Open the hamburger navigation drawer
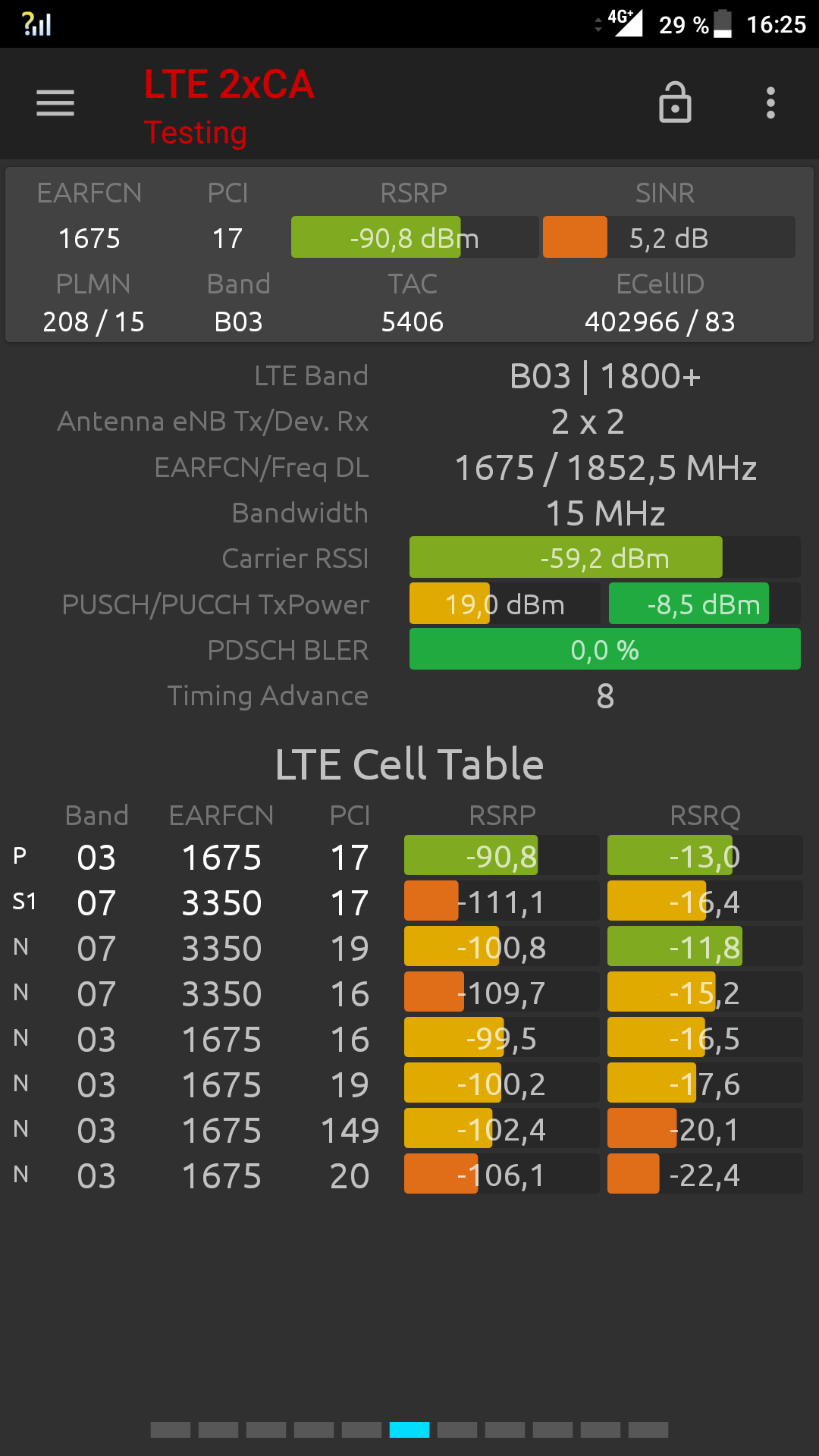The width and height of the screenshot is (819, 1456). pyautogui.click(x=55, y=103)
